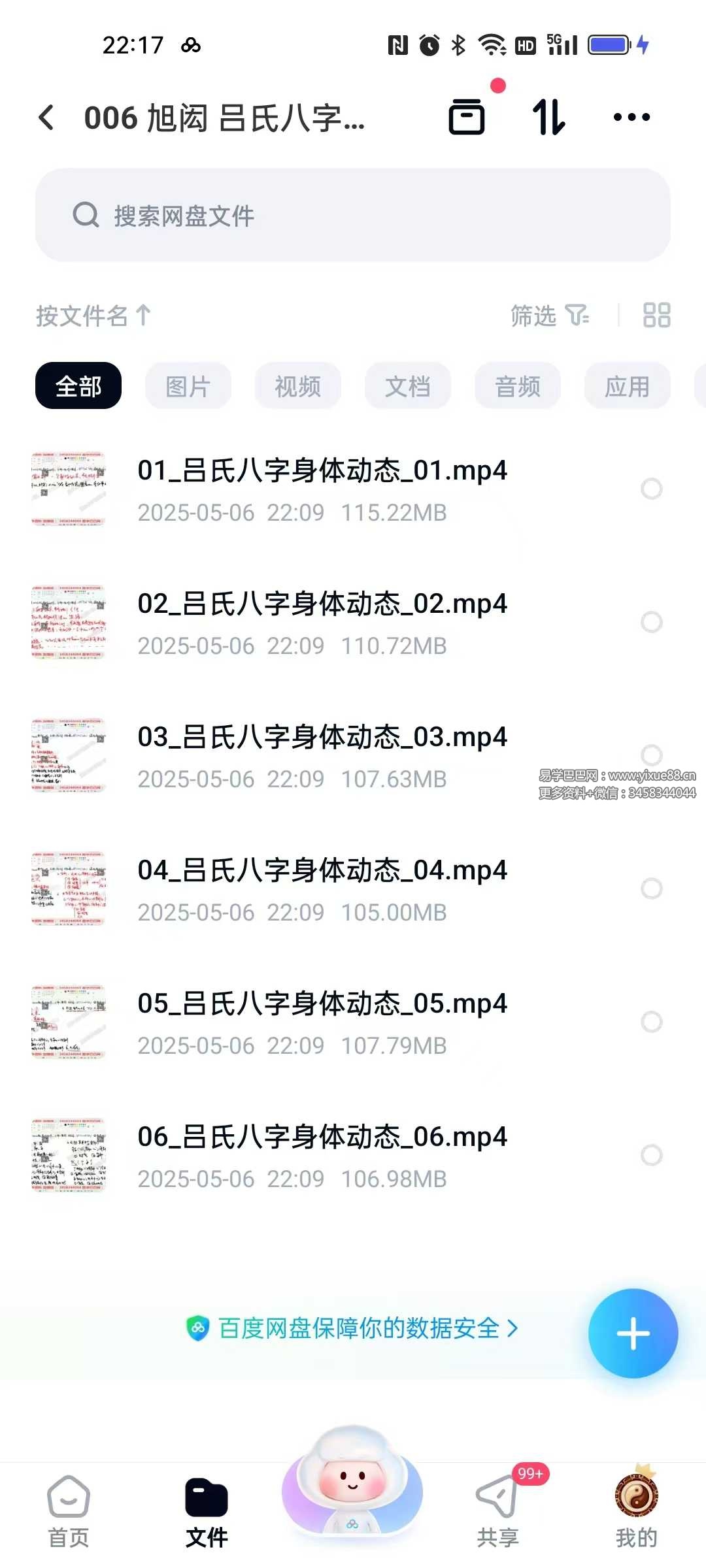Go back from the 006 folder
Image resolution: width=706 pixels, height=1568 pixels.
[47, 118]
